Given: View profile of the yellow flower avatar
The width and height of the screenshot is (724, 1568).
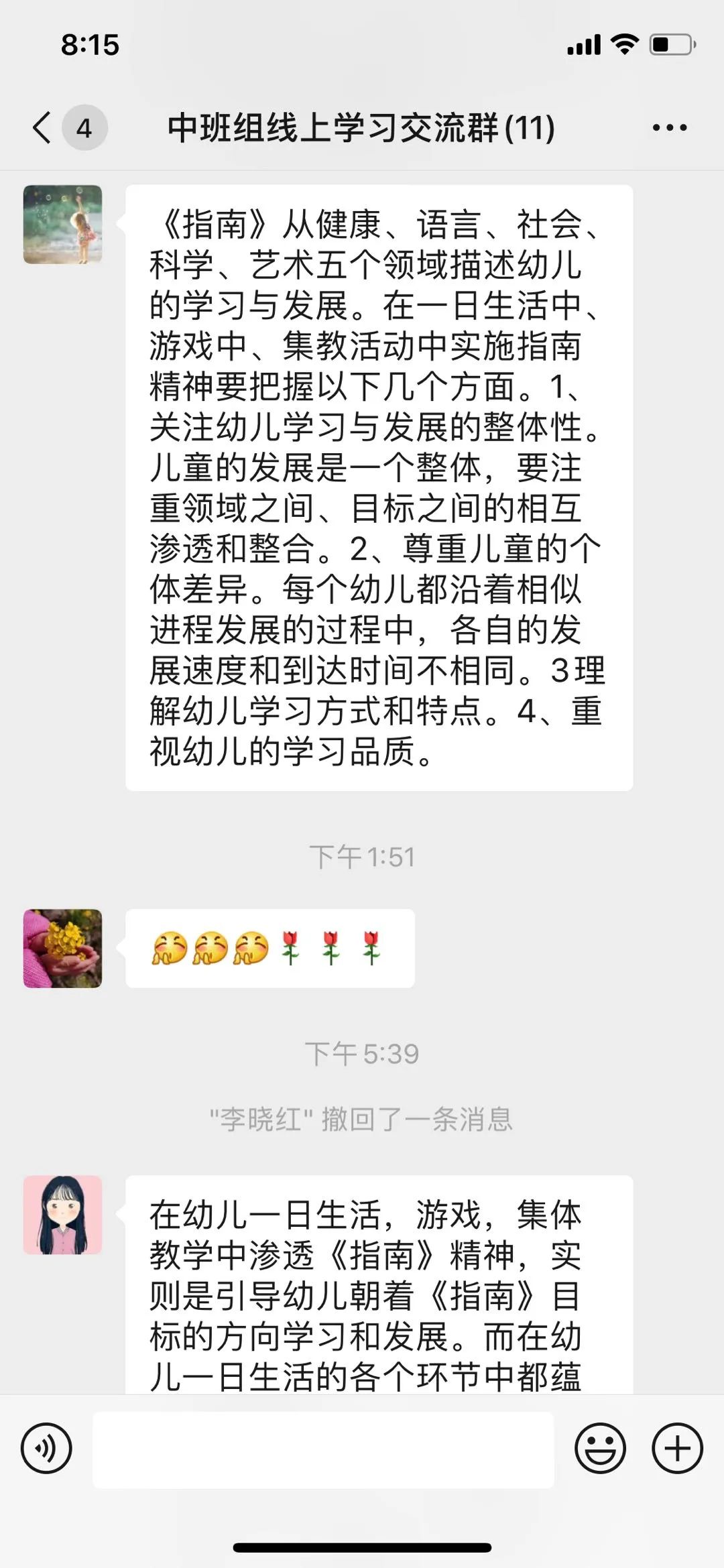Looking at the screenshot, I should [x=63, y=948].
